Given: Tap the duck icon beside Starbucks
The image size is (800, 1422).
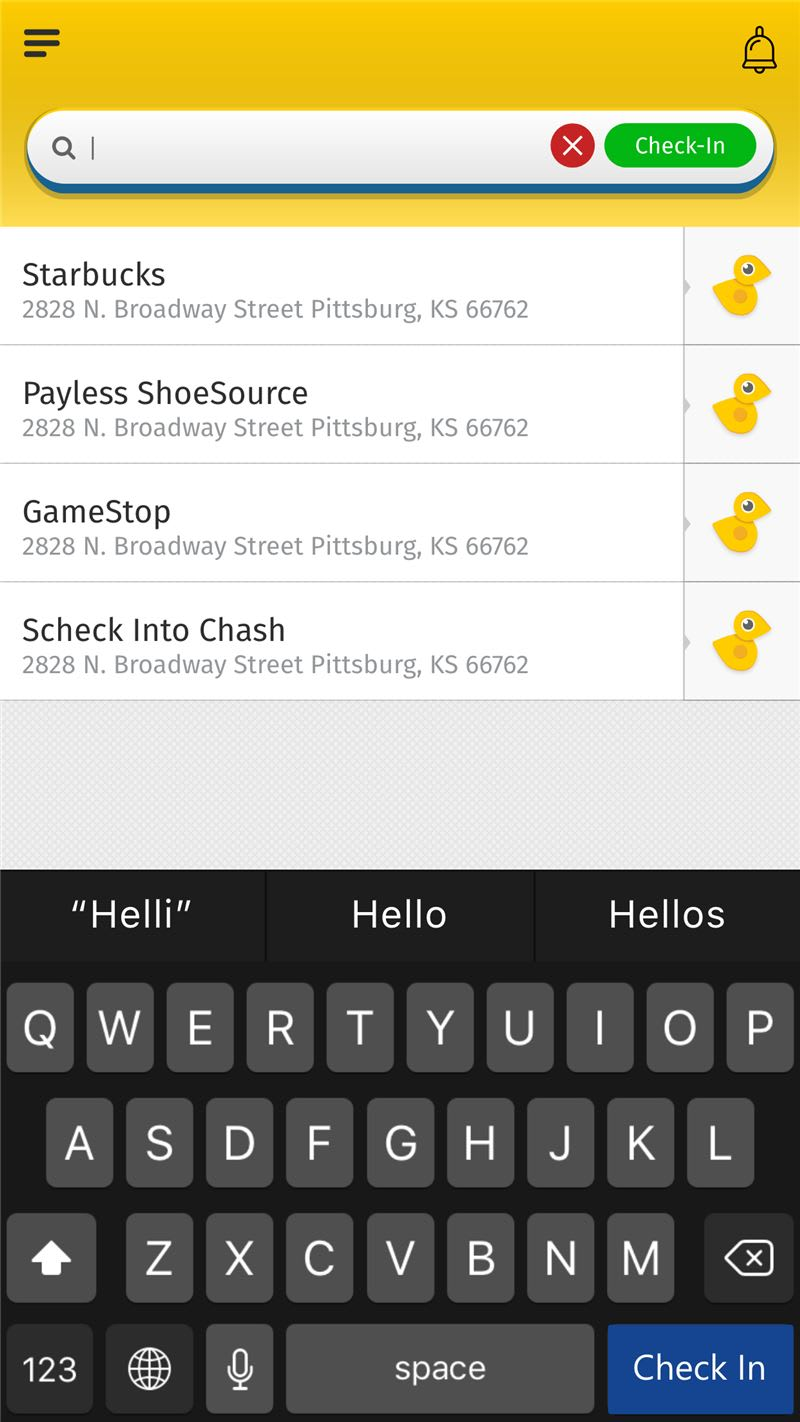Looking at the screenshot, I should pyautogui.click(x=741, y=286).
